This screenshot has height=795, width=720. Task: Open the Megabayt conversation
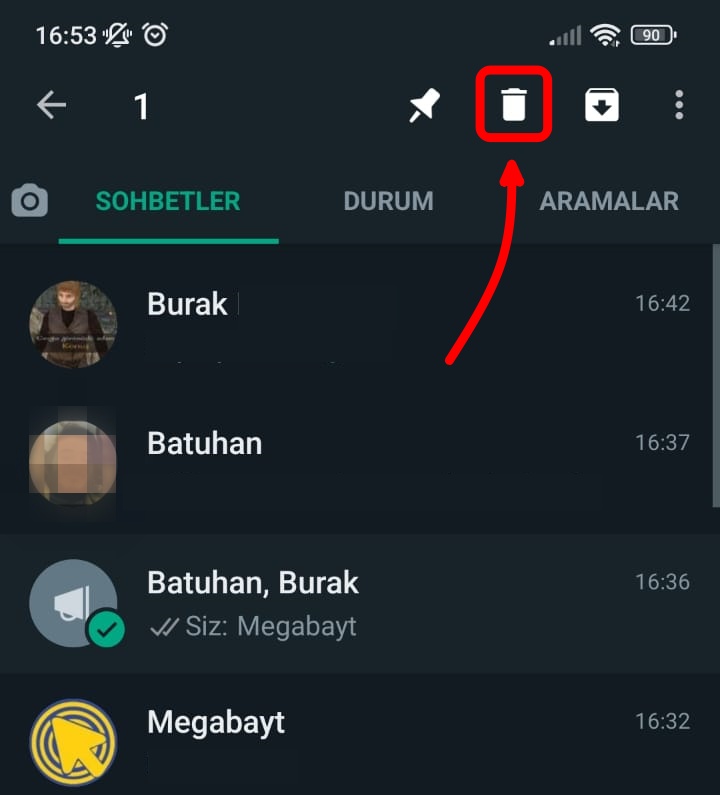click(x=360, y=722)
